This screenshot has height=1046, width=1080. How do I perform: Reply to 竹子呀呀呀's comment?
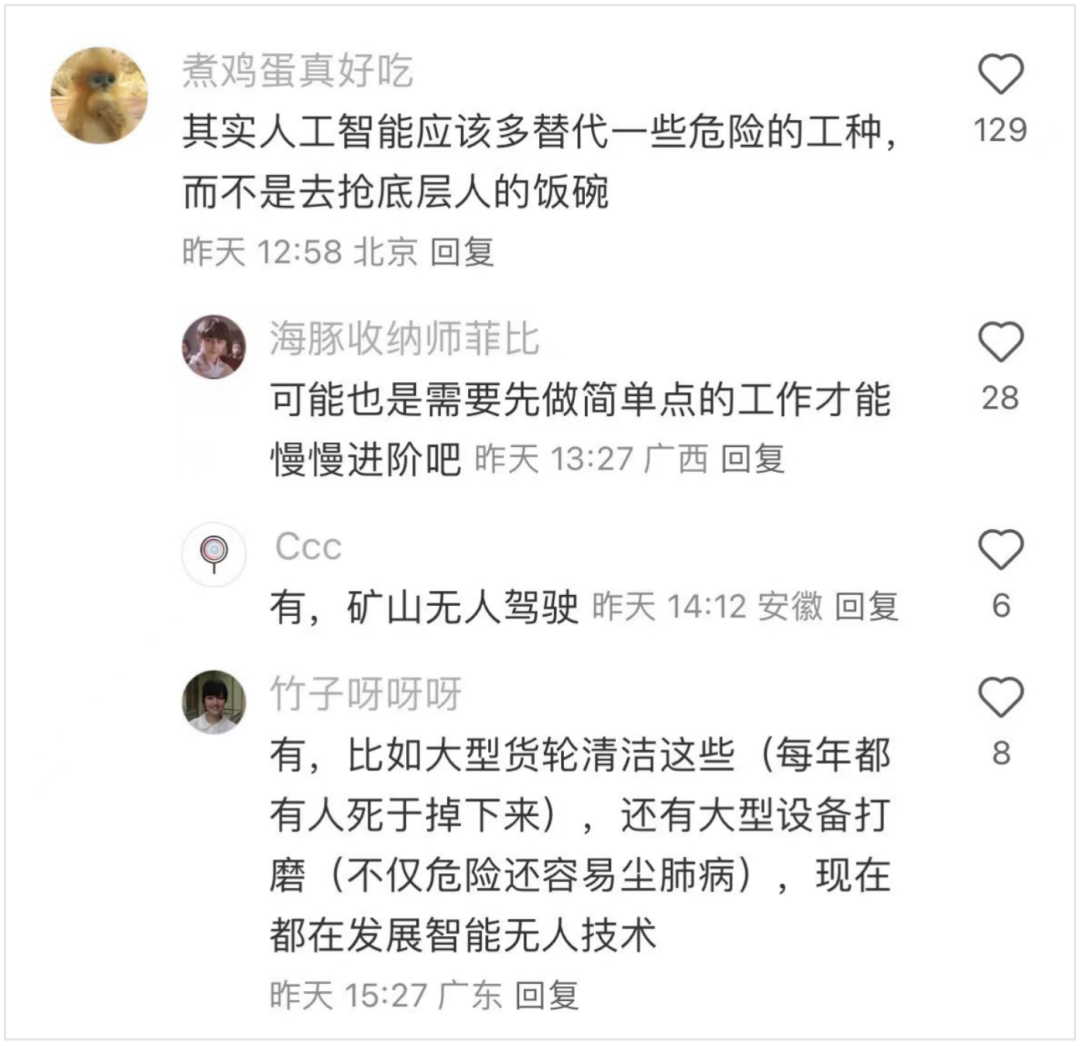click(x=546, y=994)
